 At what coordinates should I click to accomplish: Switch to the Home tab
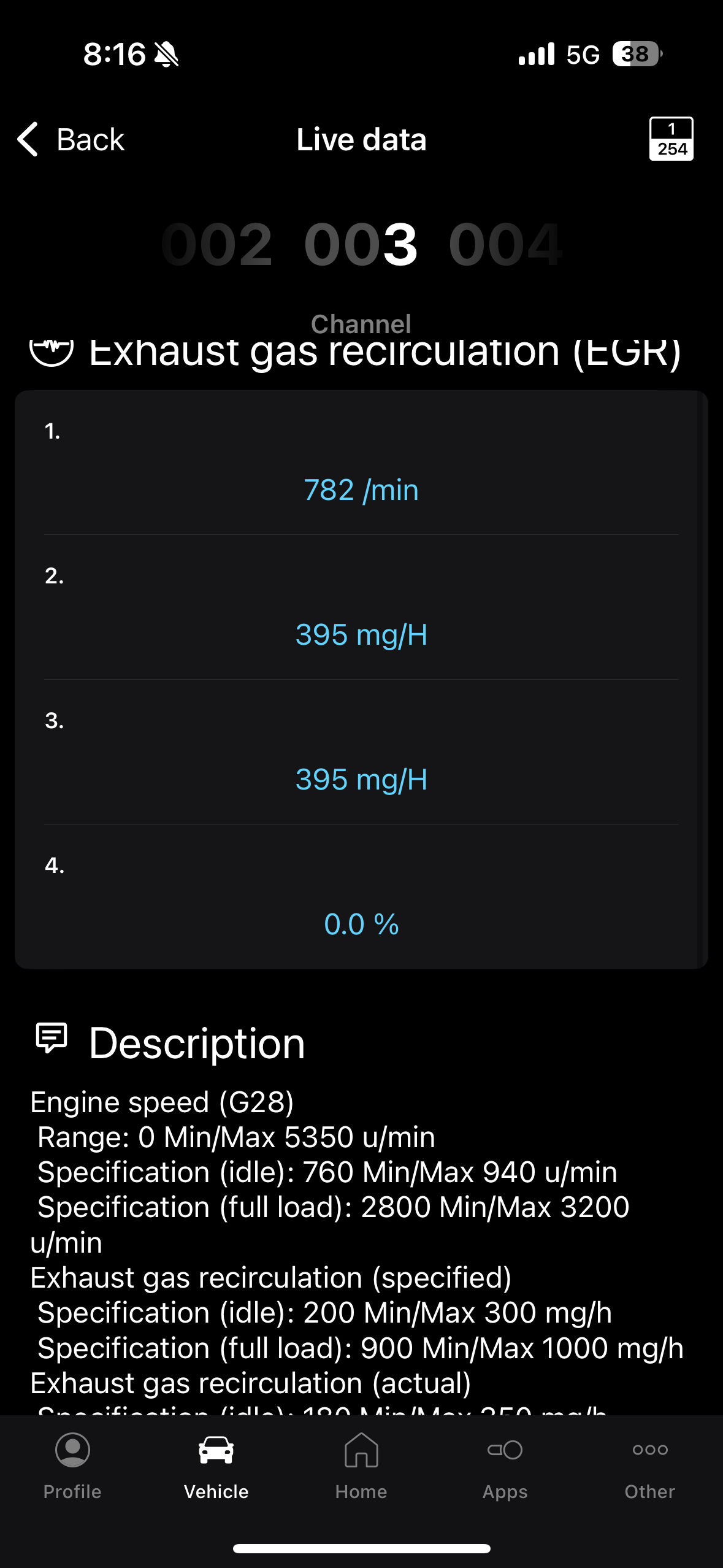pyautogui.click(x=361, y=1466)
